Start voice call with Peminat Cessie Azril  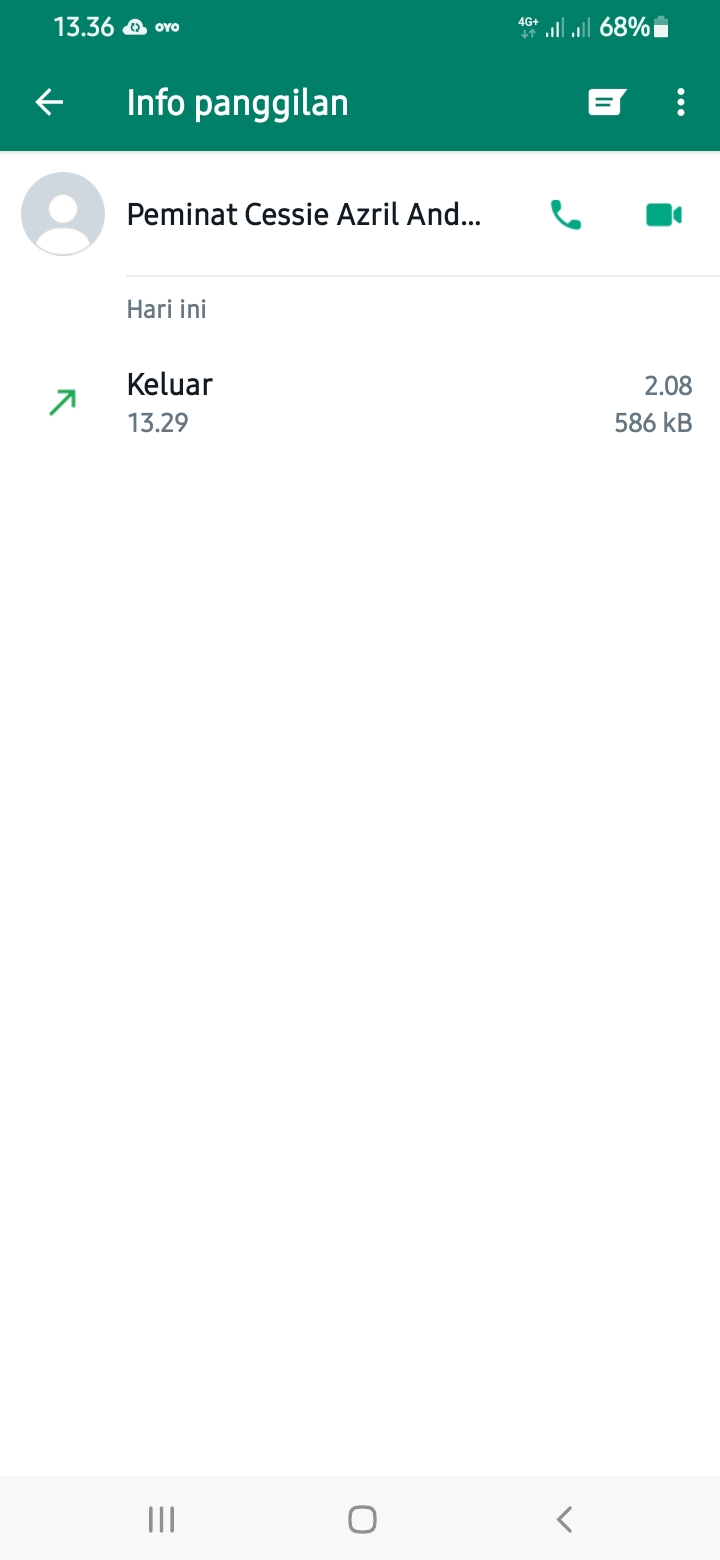(x=566, y=214)
